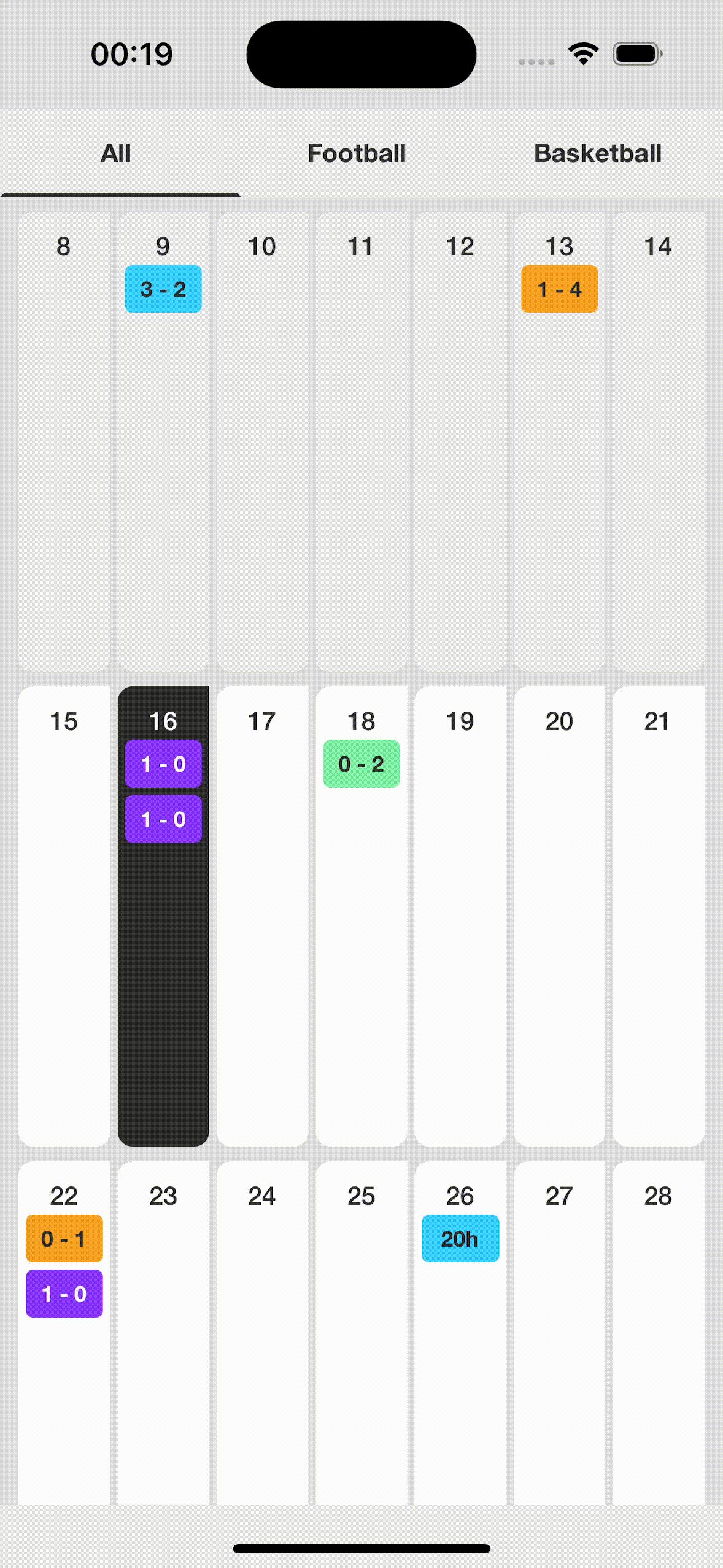Open the 3 - 2 match on day 9
The image size is (723, 1568).
(163, 289)
